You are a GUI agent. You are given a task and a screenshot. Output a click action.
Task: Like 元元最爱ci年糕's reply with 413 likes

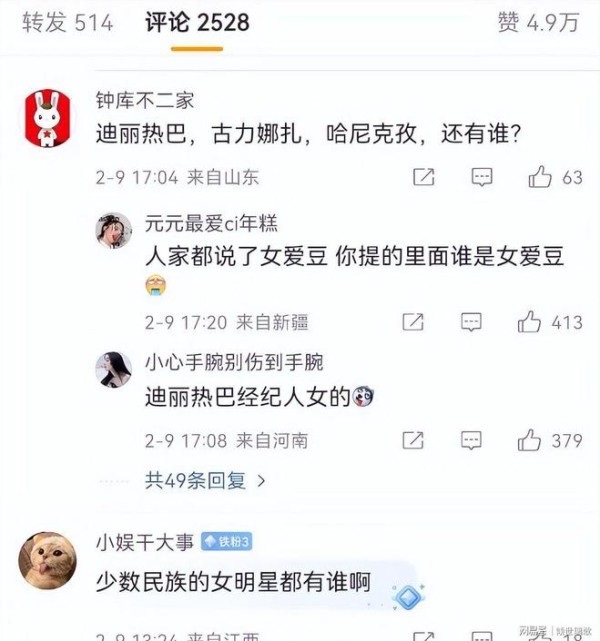530,322
